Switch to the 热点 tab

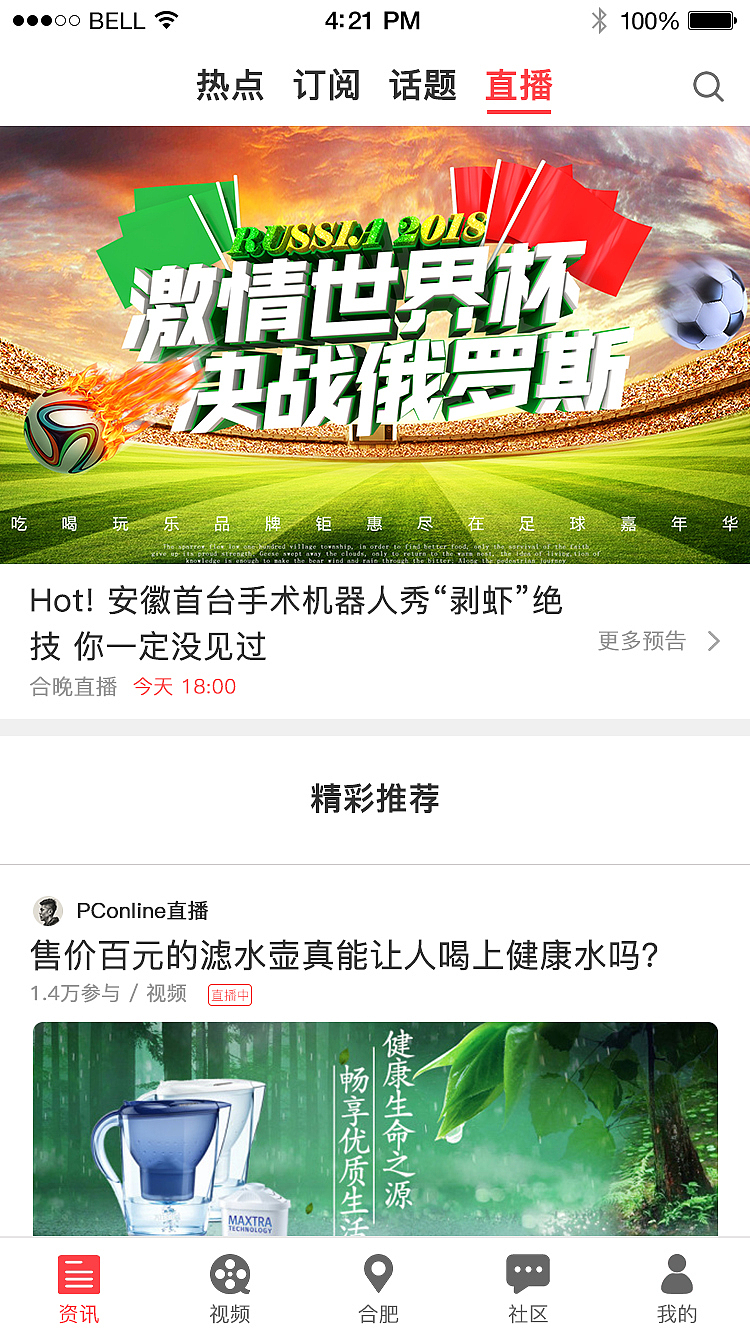click(x=232, y=86)
